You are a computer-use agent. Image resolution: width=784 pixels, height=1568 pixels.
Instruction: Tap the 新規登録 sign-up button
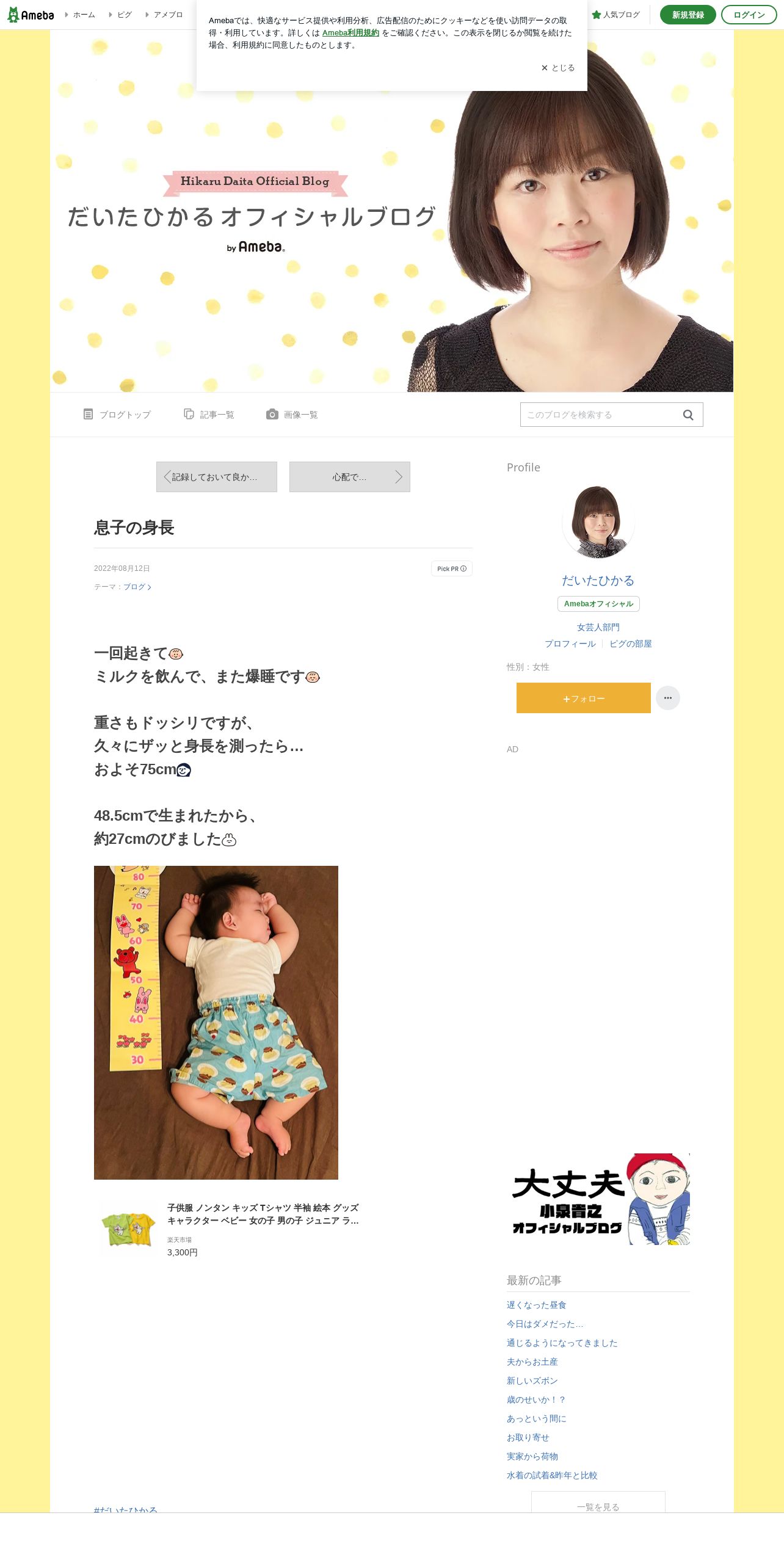[x=688, y=15]
